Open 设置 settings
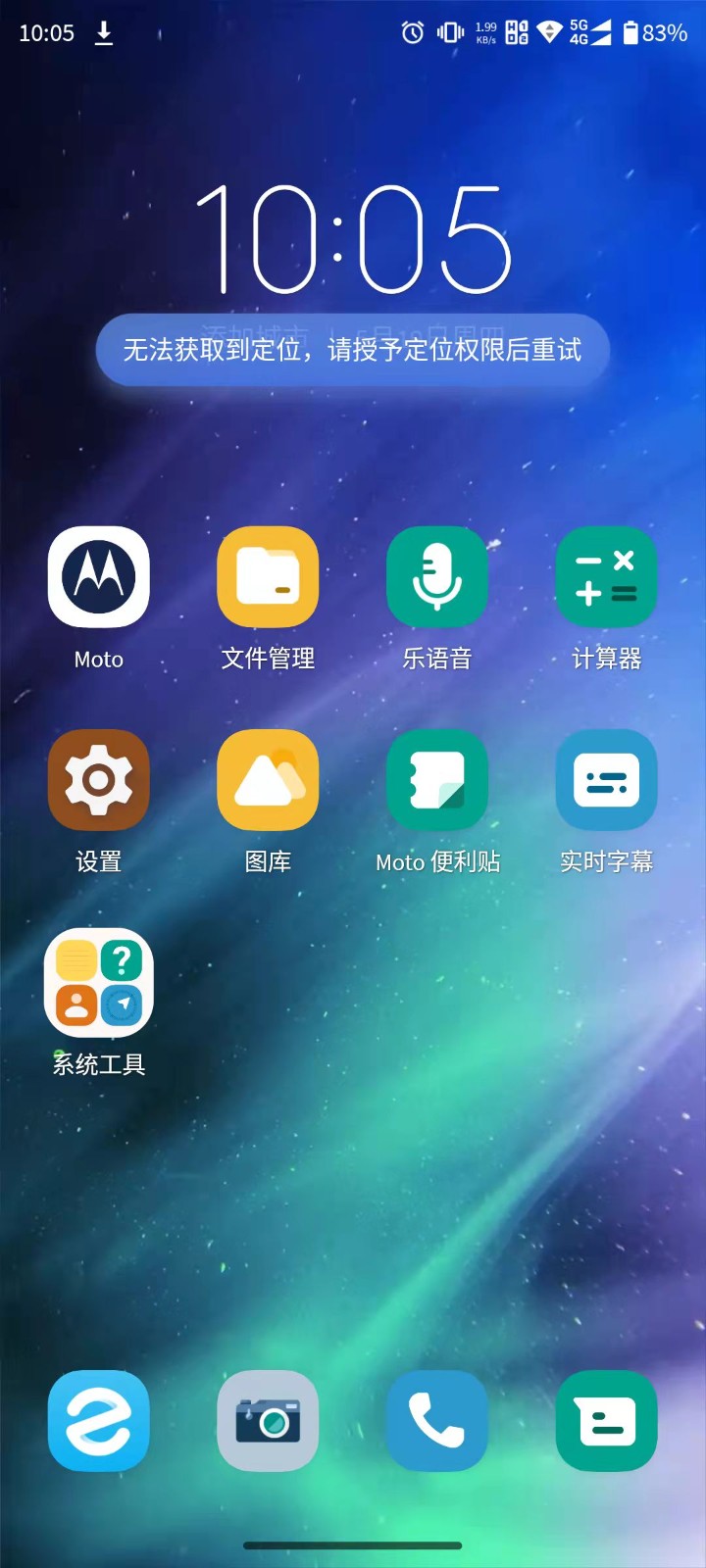Viewport: 706px width, 1568px height. point(99,780)
